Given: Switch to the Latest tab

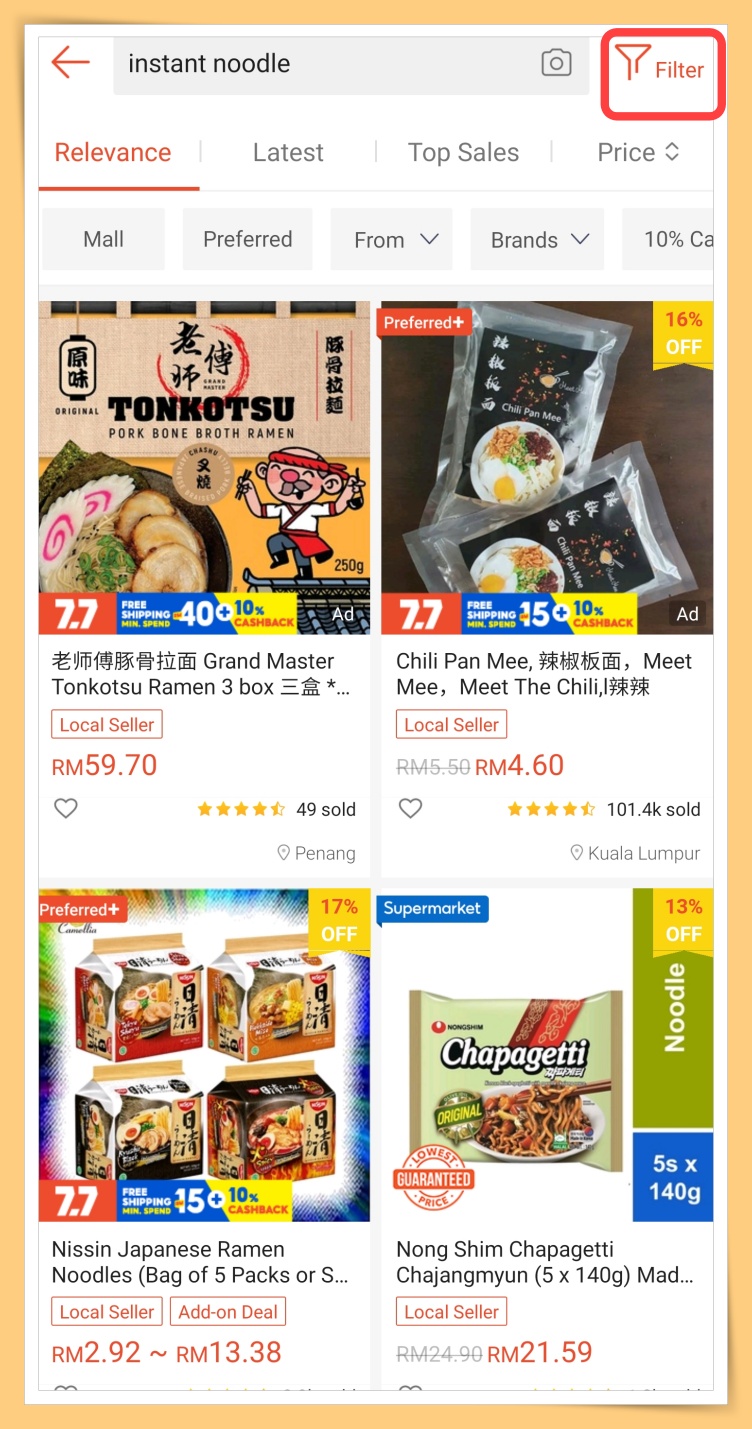Looking at the screenshot, I should click(x=288, y=153).
